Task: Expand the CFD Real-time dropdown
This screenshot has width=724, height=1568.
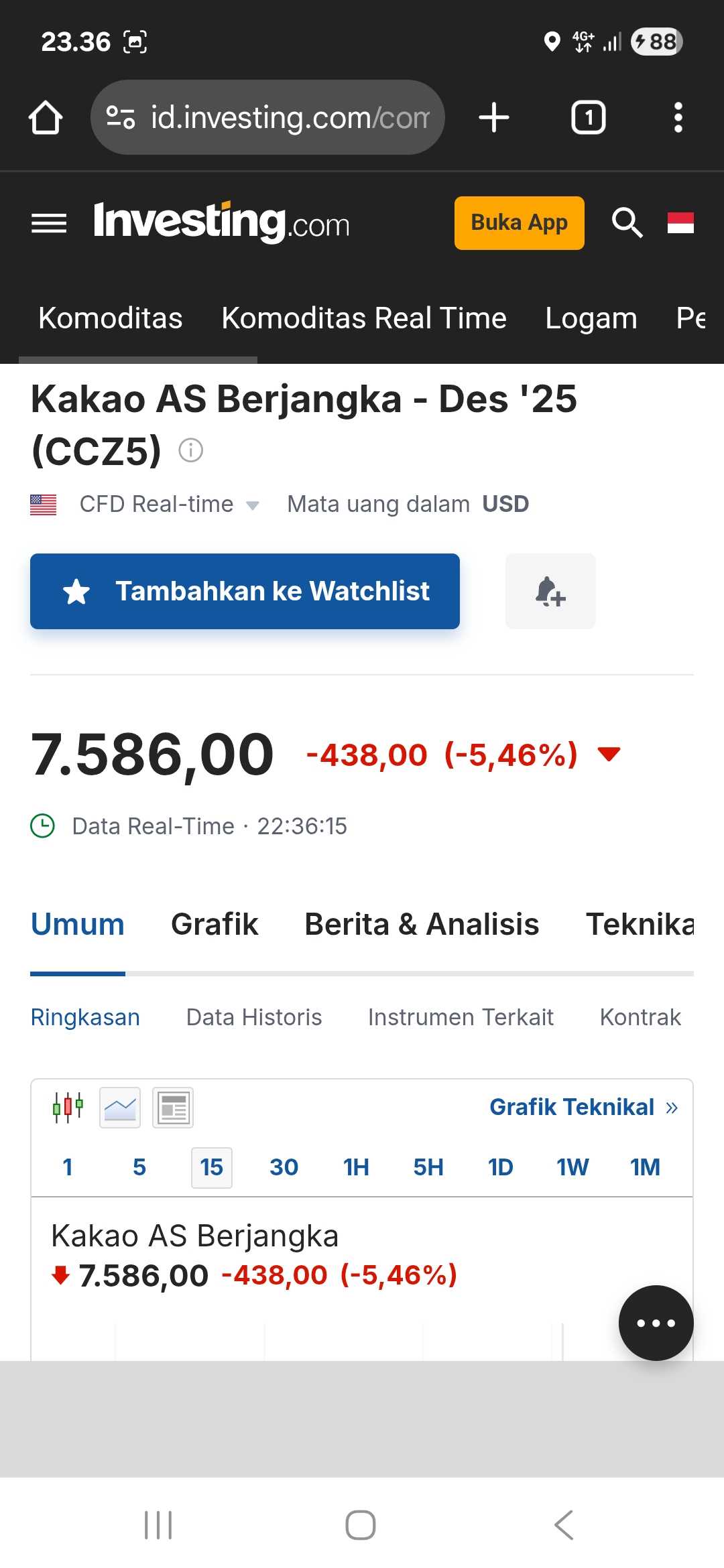Action: [x=169, y=505]
